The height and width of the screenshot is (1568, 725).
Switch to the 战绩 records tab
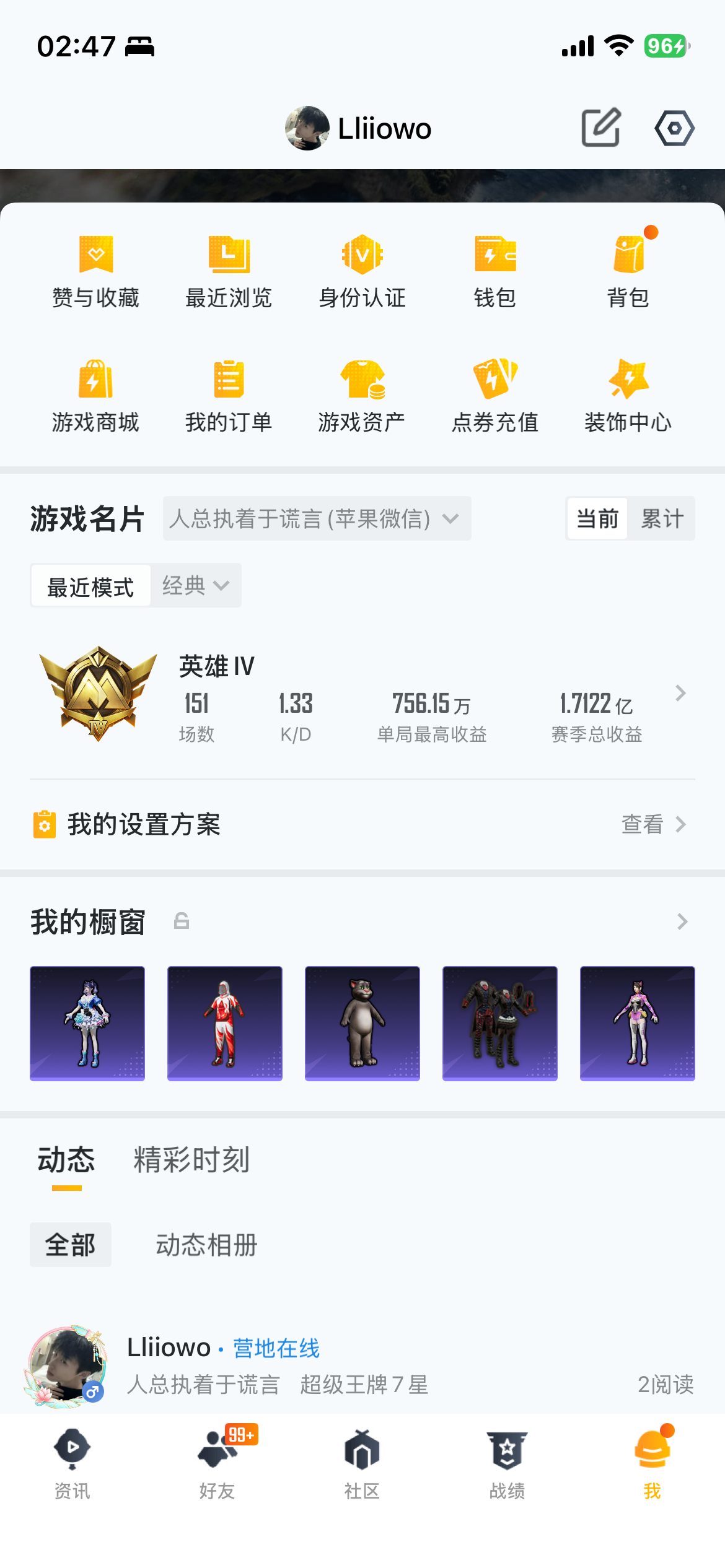click(x=507, y=1462)
